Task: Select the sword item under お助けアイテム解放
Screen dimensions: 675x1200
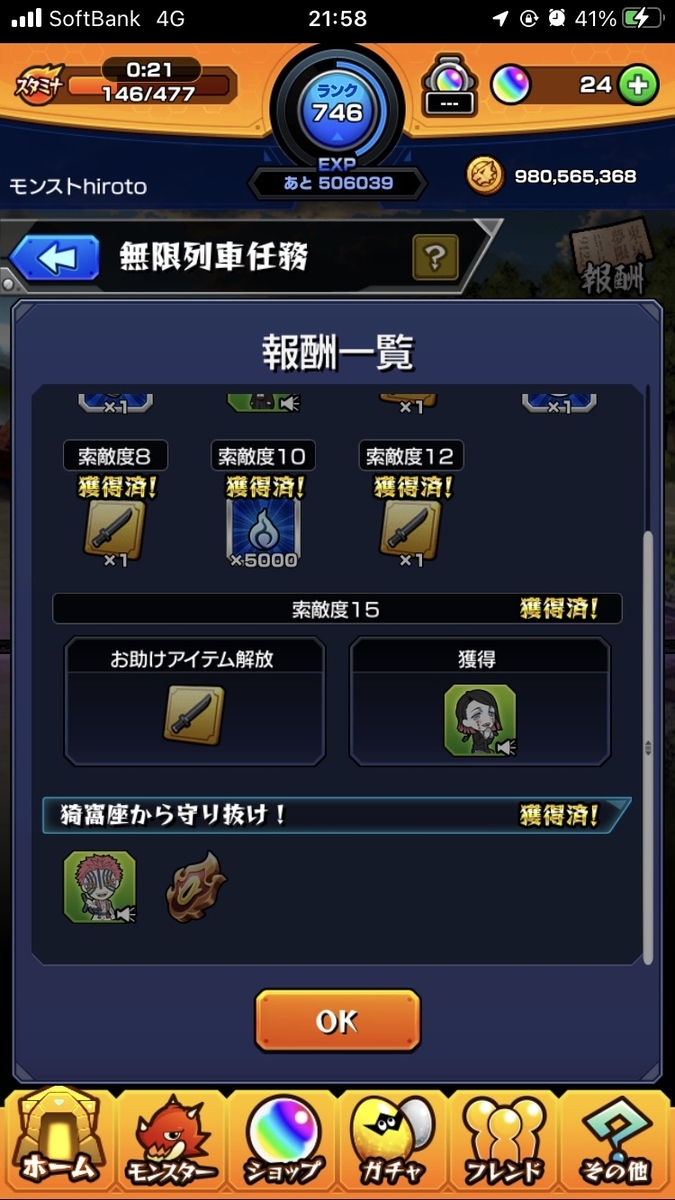Action: 194,715
